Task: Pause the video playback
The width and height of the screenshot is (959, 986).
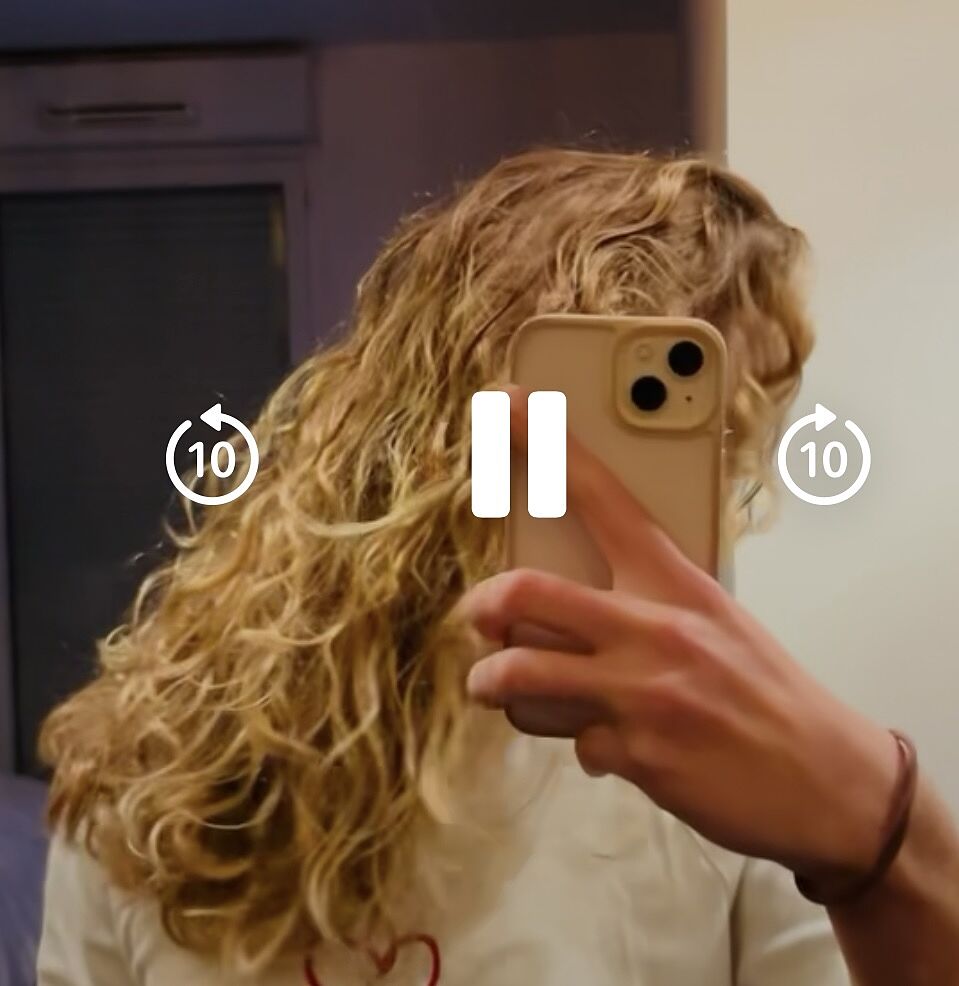Action: tap(519, 455)
